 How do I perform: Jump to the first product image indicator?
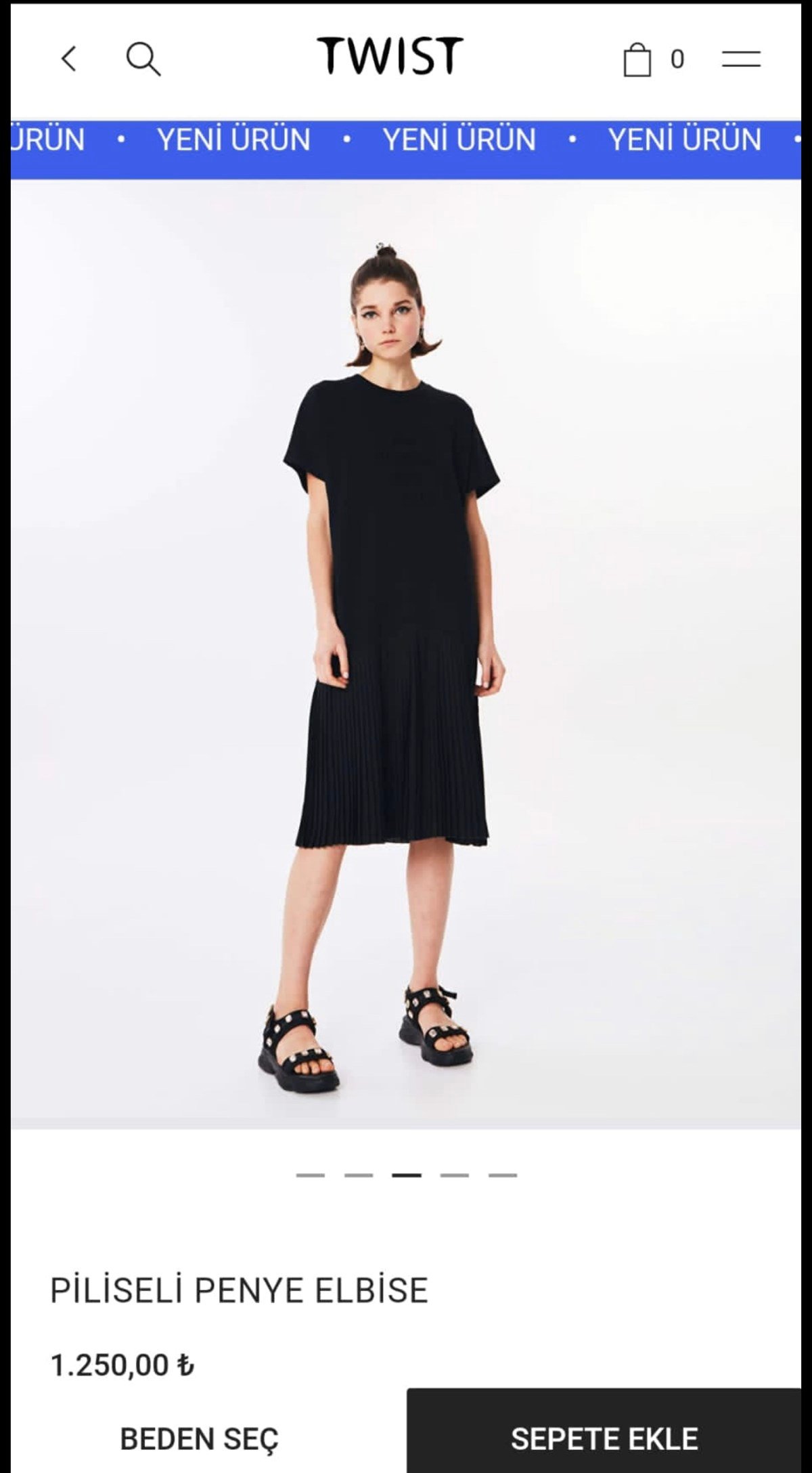311,1175
